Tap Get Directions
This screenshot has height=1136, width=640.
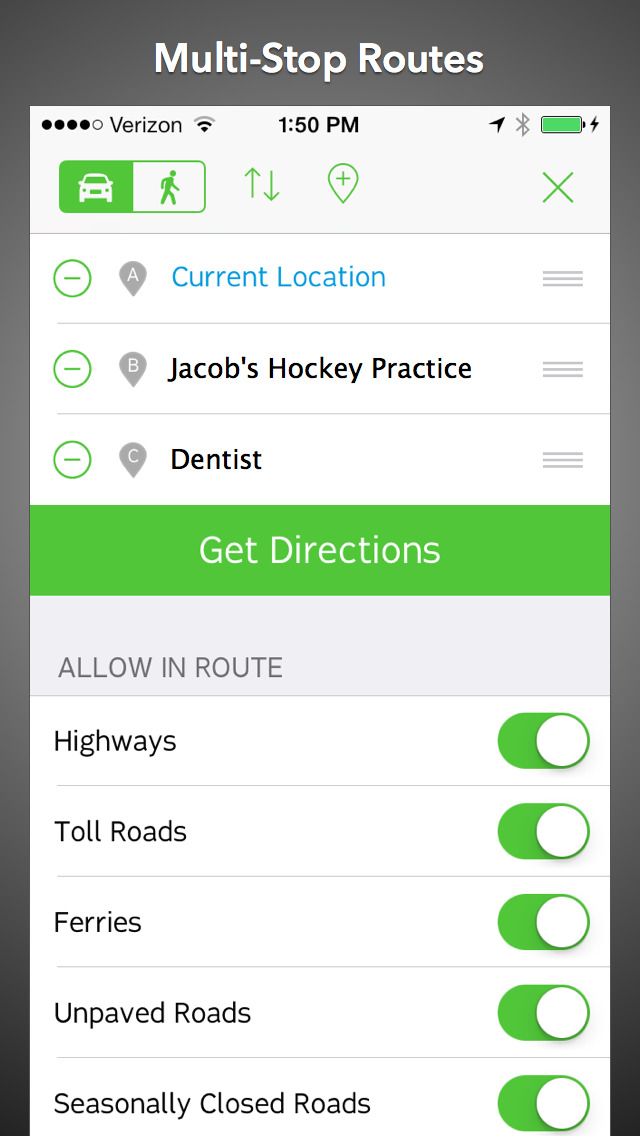320,550
